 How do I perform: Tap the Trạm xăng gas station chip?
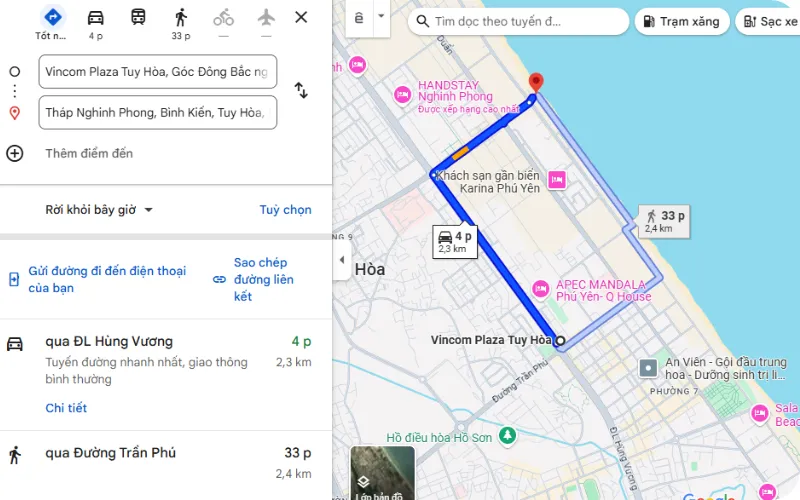680,21
